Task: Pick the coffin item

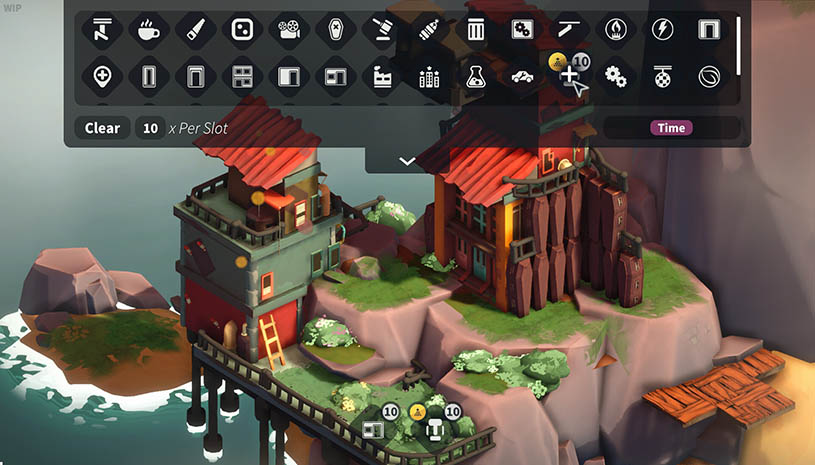Action: pyautogui.click(x=335, y=29)
